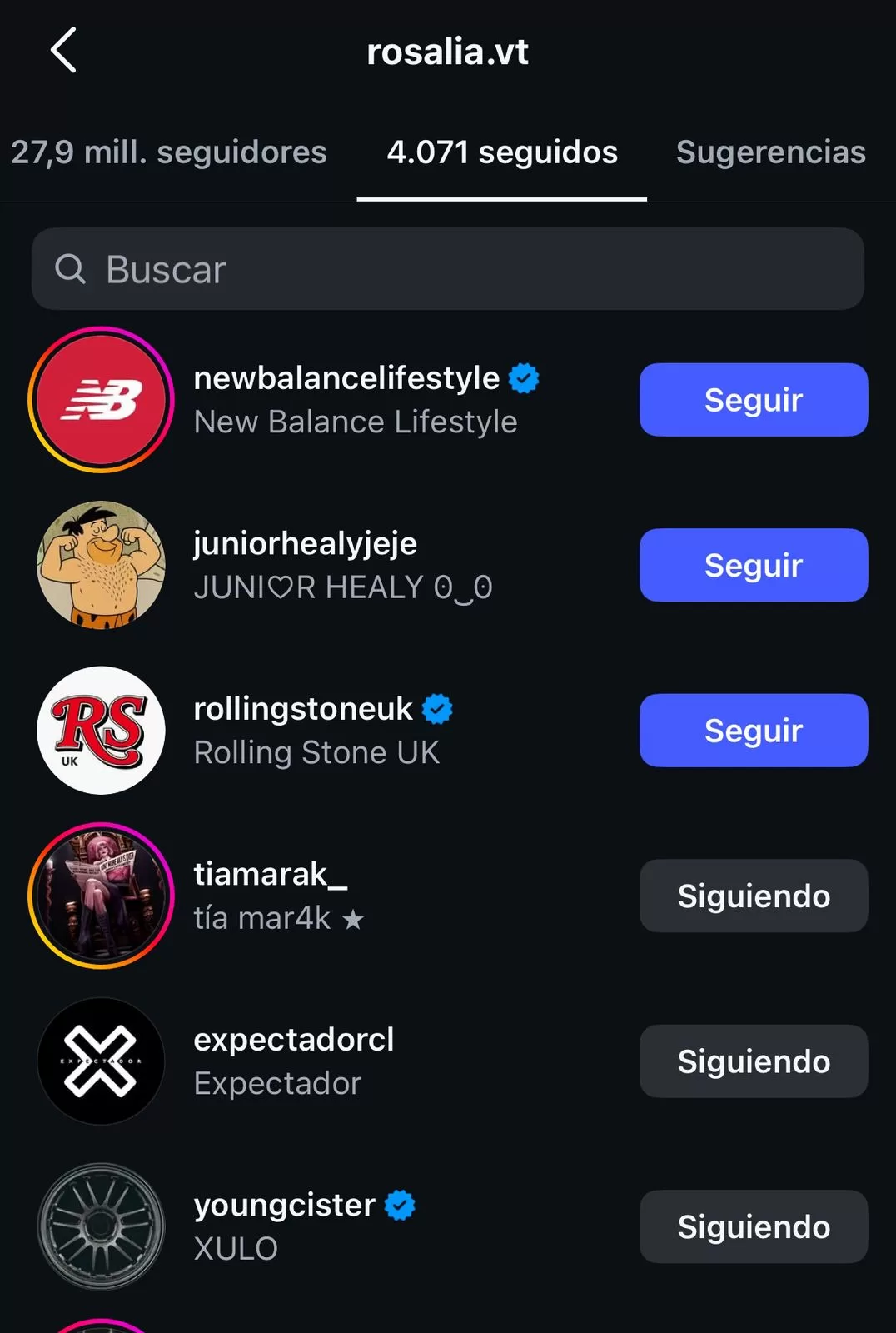Open the newbalancelifestyle profile
Viewport: 896px width, 1333px height.
tap(346, 379)
